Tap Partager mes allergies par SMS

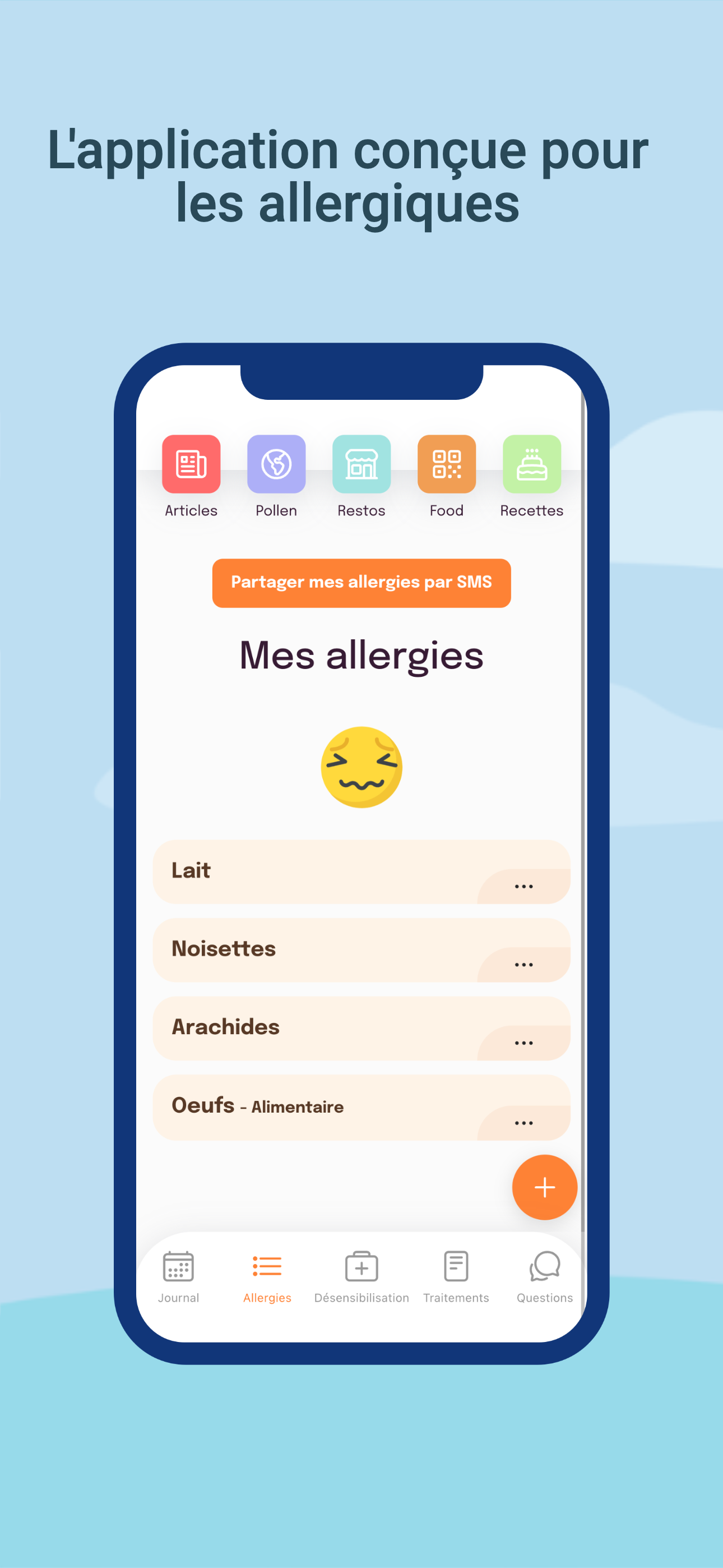[361, 583]
